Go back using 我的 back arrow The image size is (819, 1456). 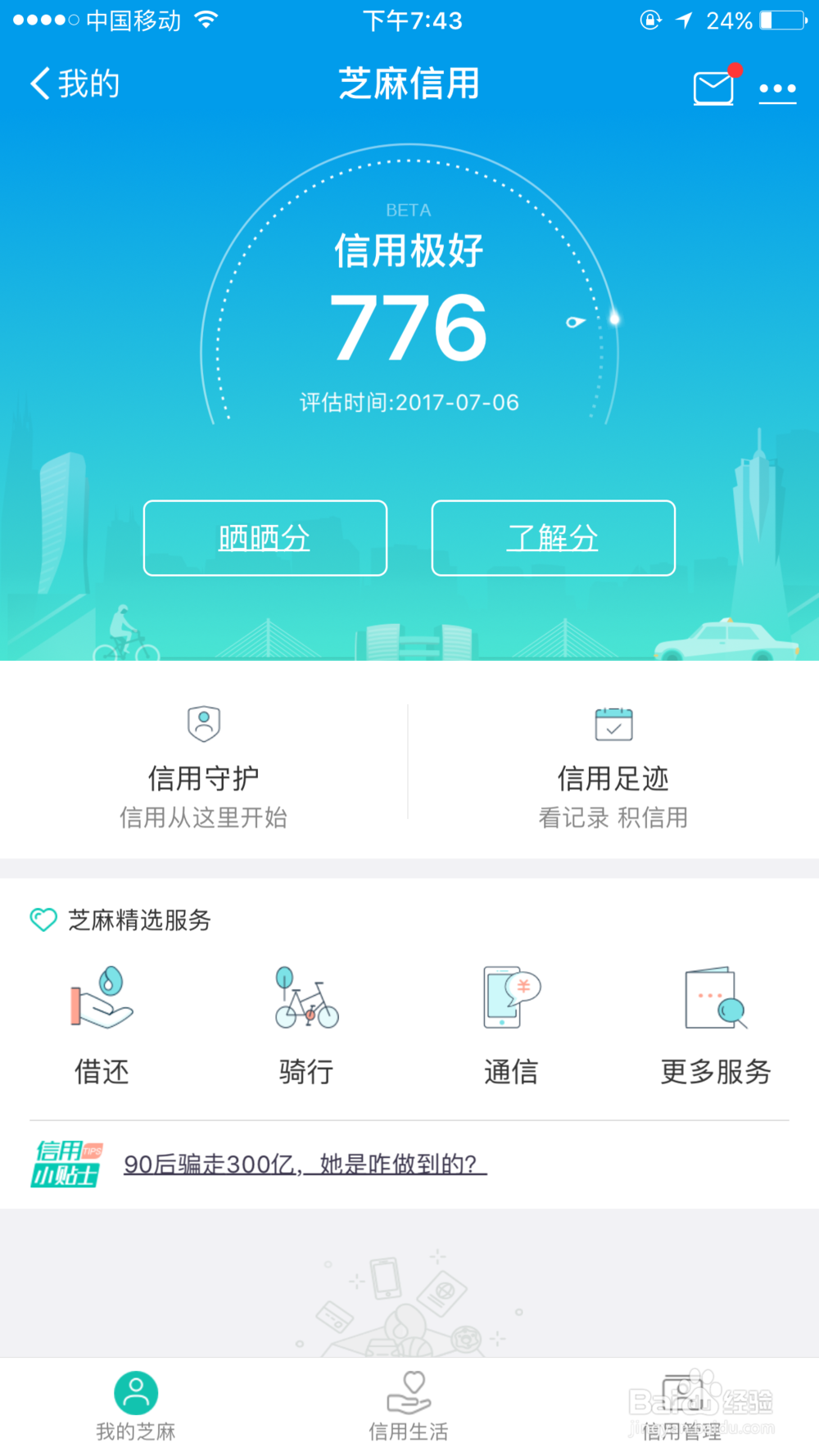[74, 83]
